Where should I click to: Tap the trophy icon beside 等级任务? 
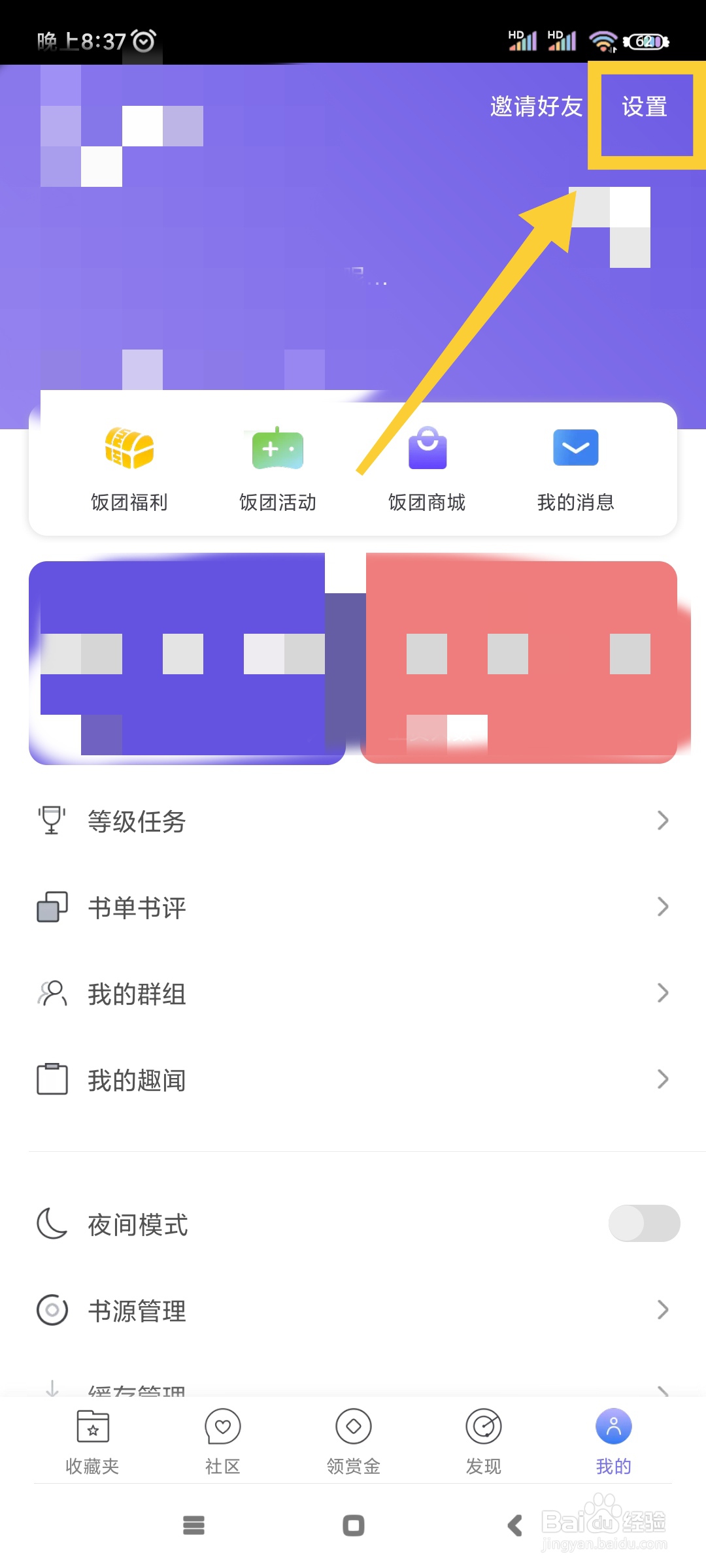51,821
